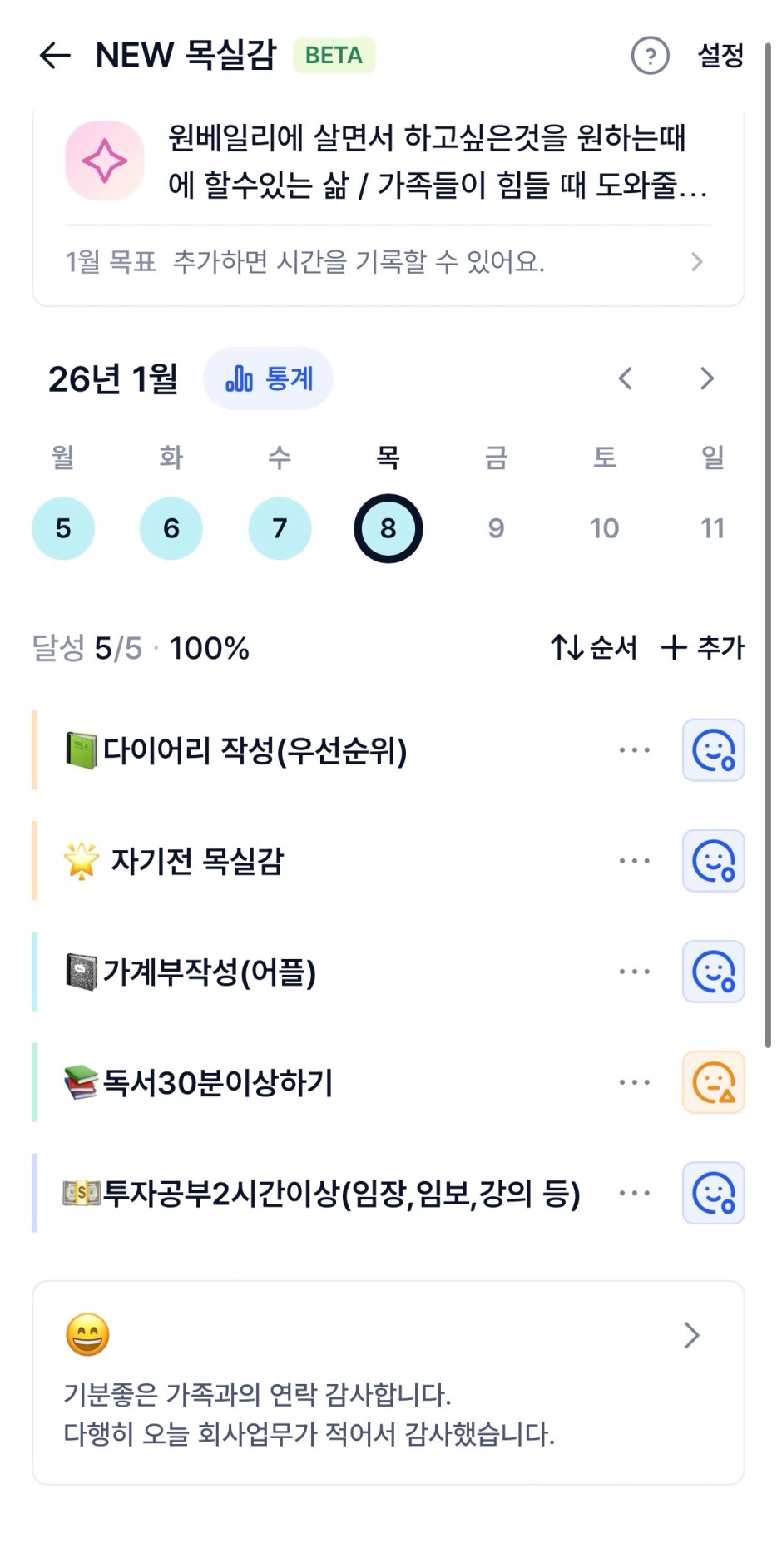Viewport: 777px width, 1568px height.
Task: Open 설정 settings
Action: click(x=720, y=56)
